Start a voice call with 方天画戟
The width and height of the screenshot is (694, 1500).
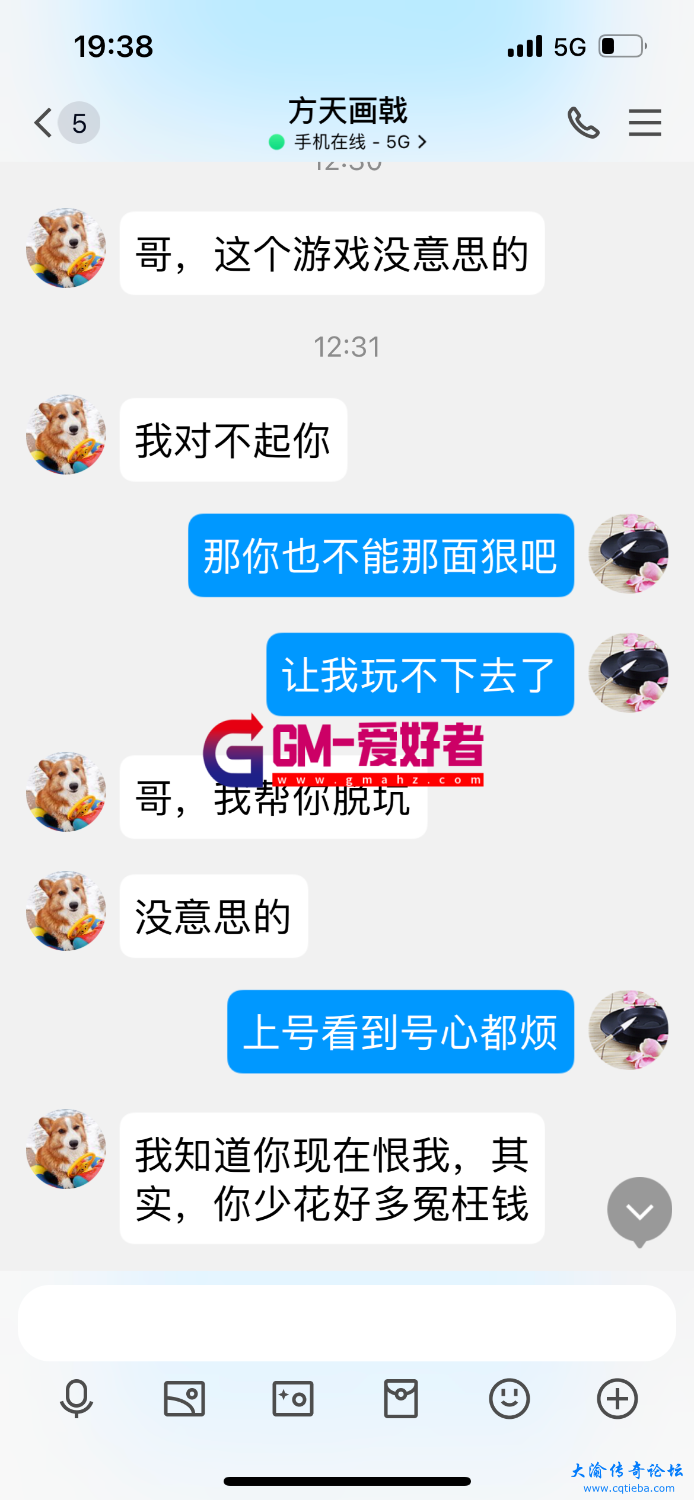pyautogui.click(x=583, y=123)
